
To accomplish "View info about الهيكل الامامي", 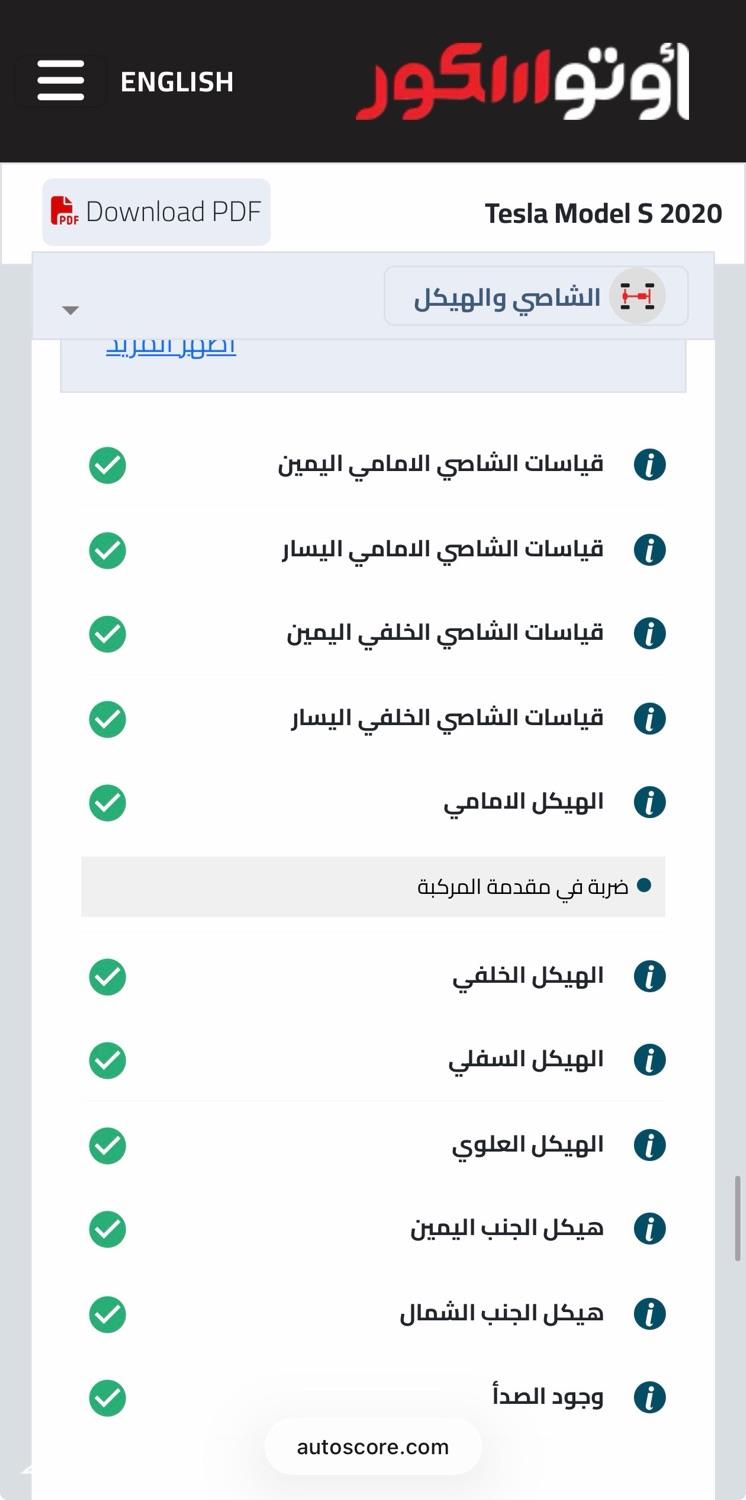I will (x=650, y=802).
